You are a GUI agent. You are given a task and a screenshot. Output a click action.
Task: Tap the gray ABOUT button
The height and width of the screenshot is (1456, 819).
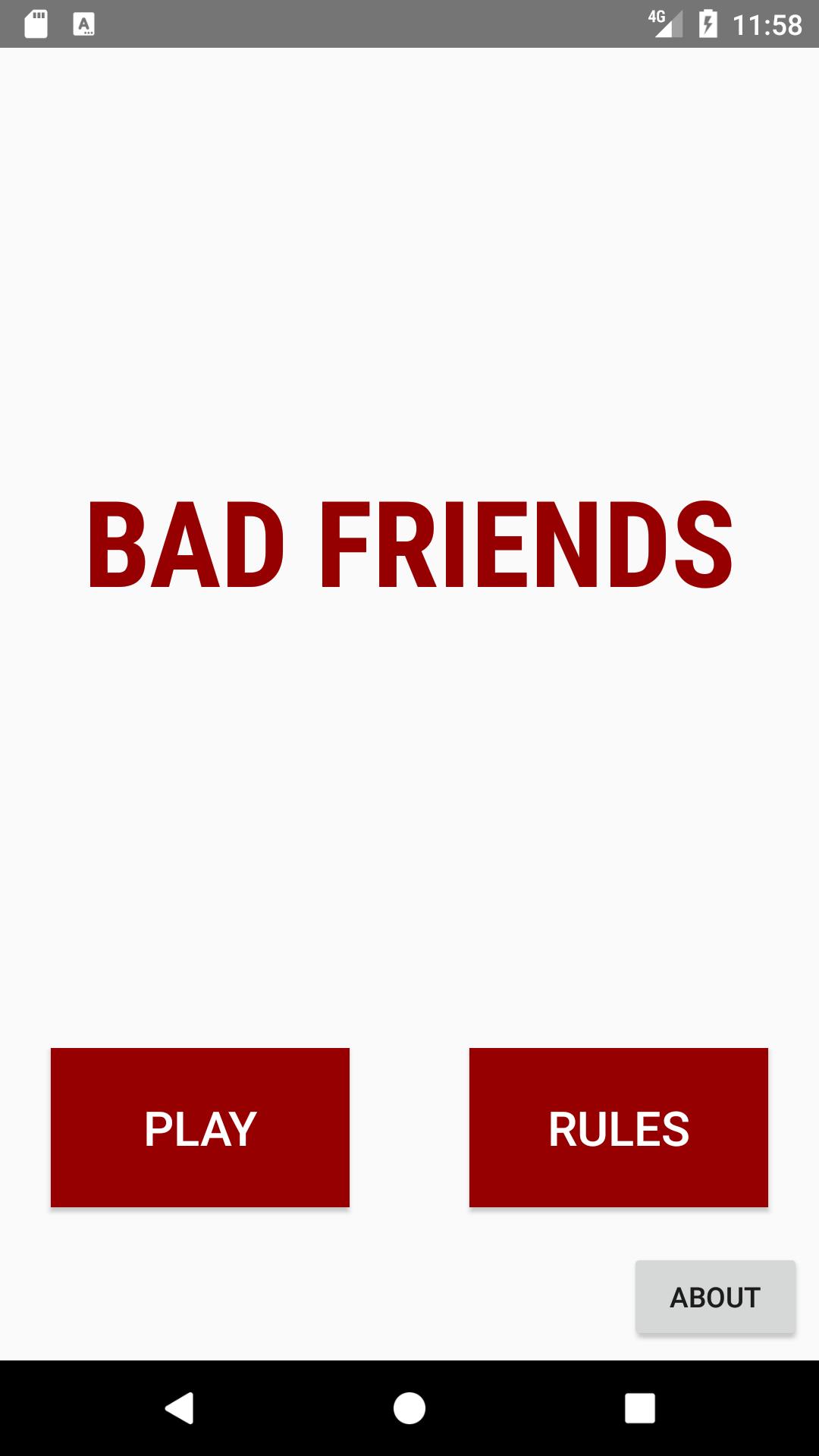tap(715, 1296)
